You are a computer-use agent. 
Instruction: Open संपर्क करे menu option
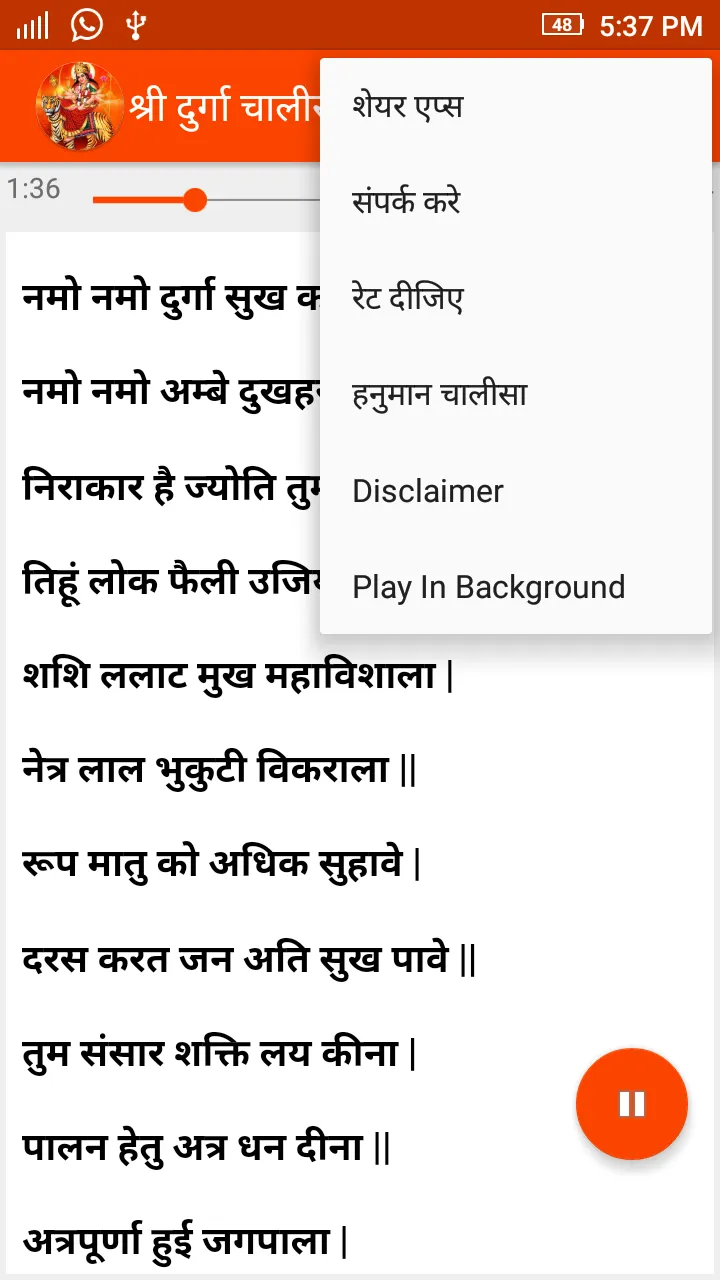coord(515,202)
